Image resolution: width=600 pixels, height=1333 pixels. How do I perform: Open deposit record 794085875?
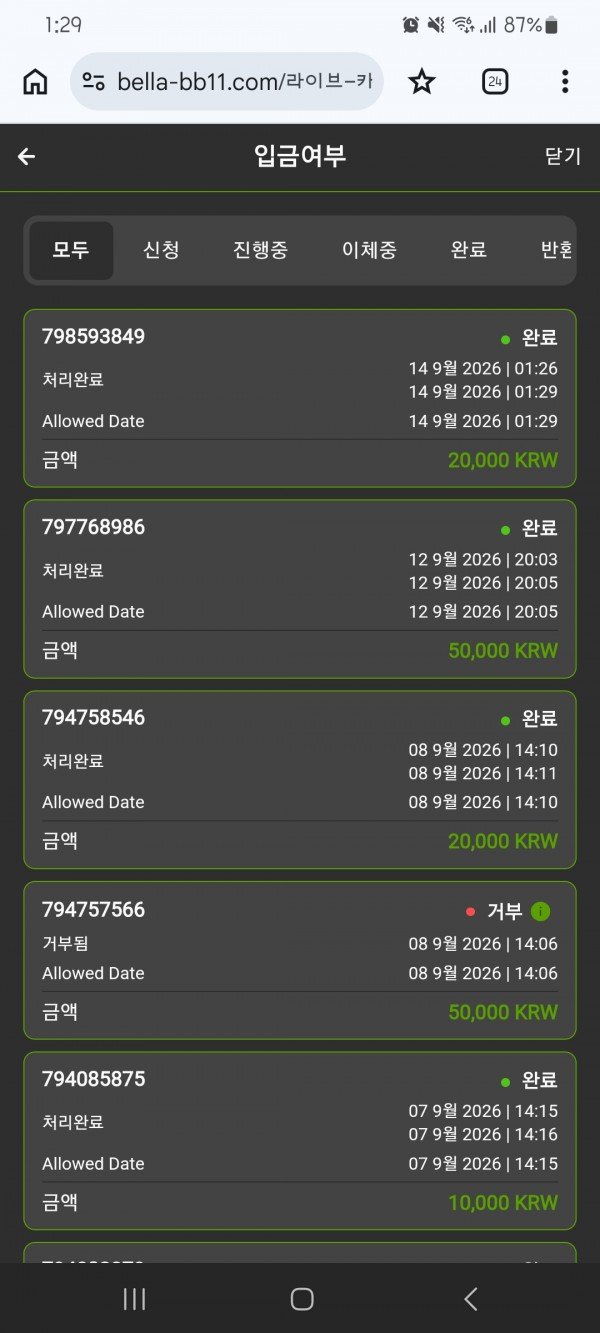300,1141
